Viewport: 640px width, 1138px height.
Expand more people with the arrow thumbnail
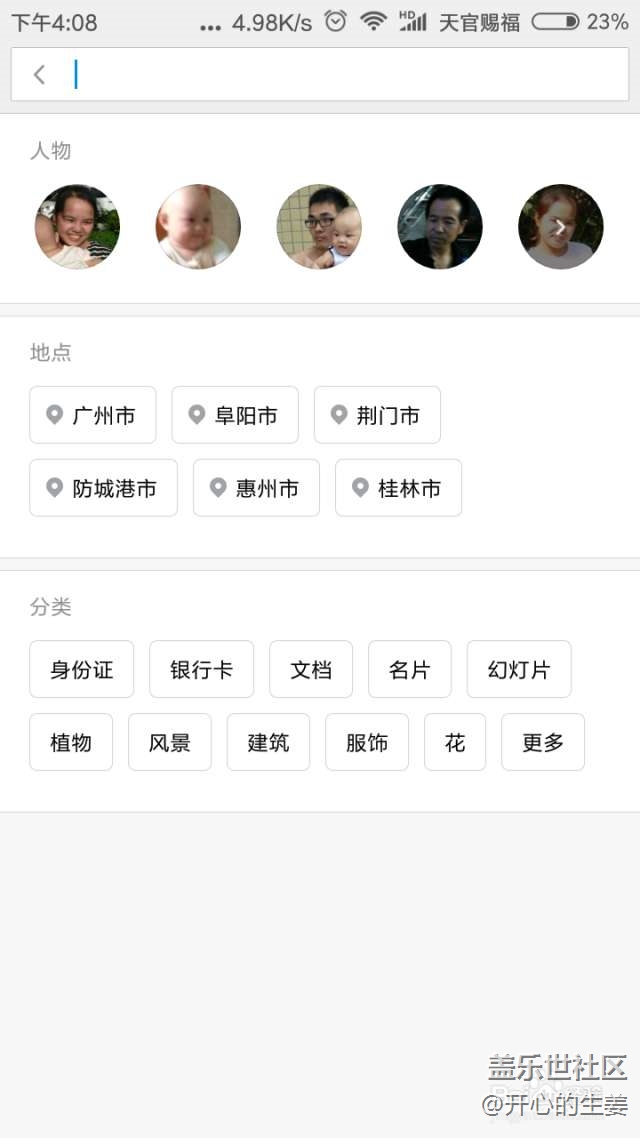[560, 226]
